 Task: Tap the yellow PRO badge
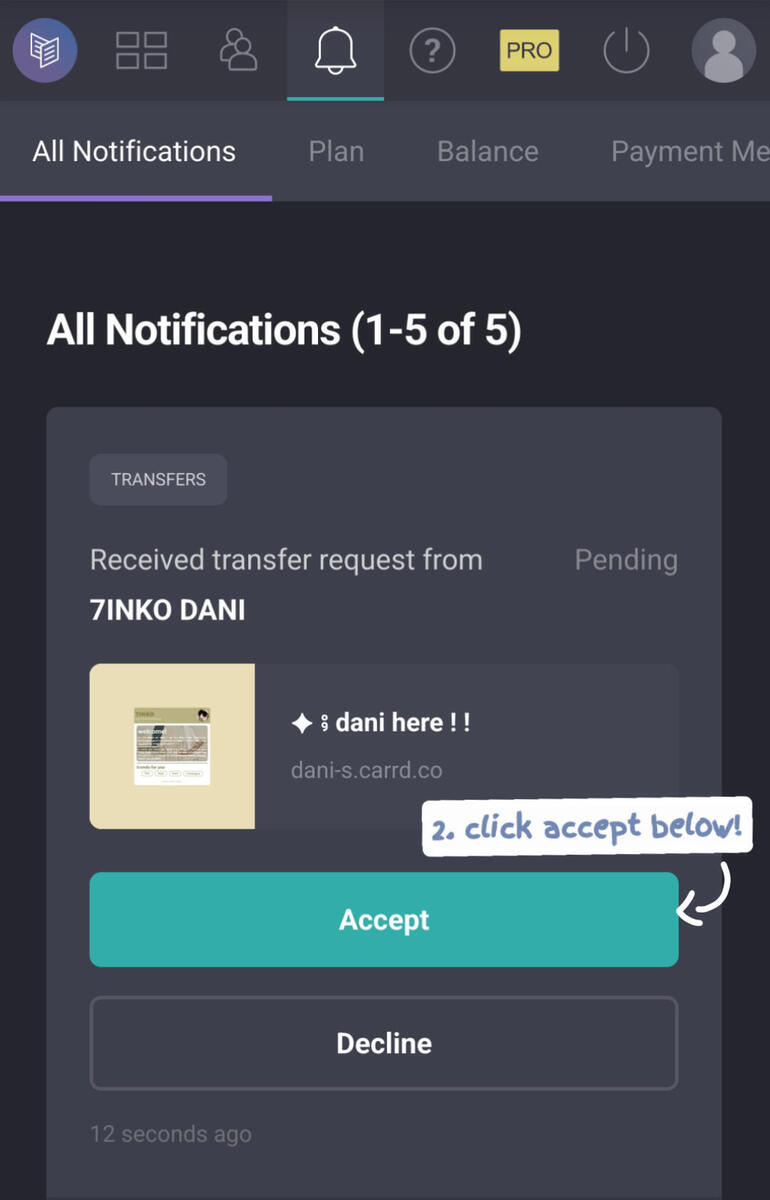point(529,50)
